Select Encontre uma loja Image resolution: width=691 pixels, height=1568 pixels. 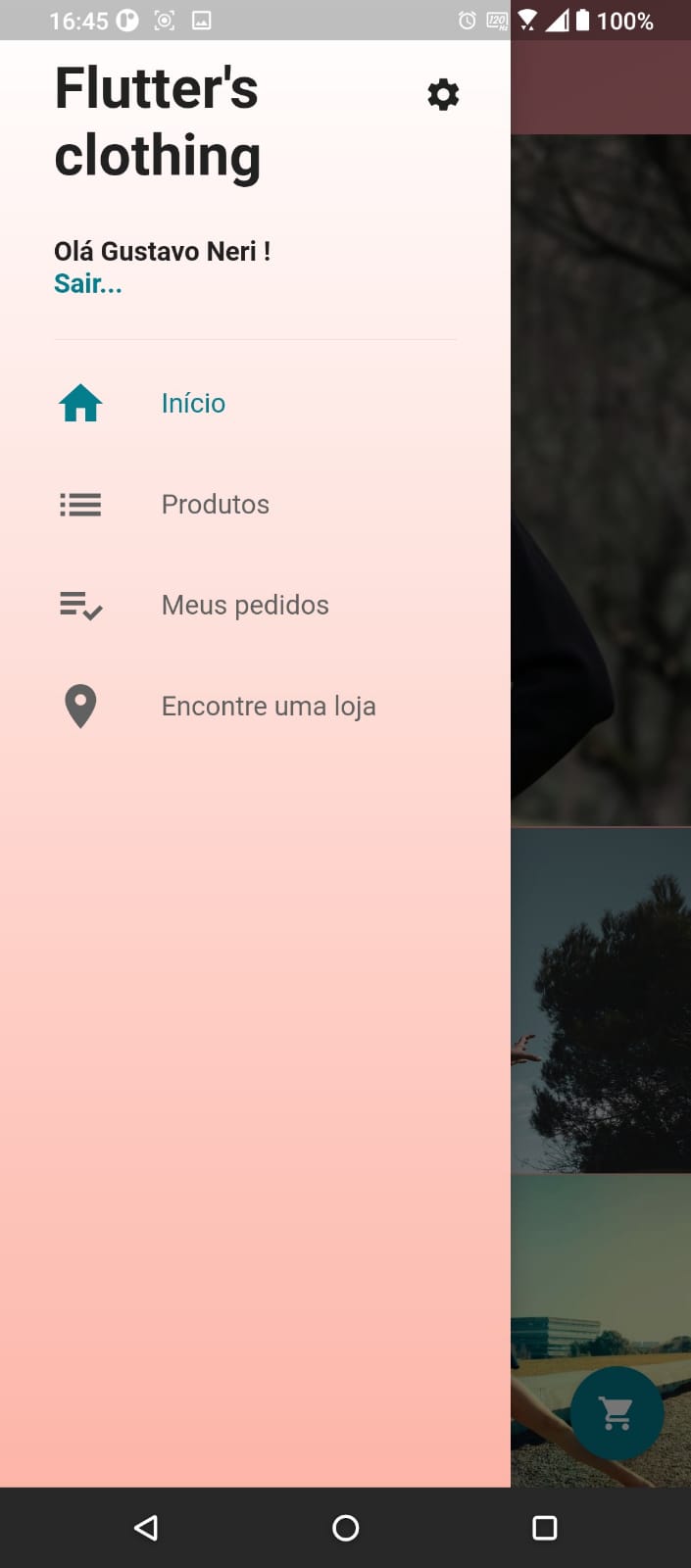click(x=256, y=706)
